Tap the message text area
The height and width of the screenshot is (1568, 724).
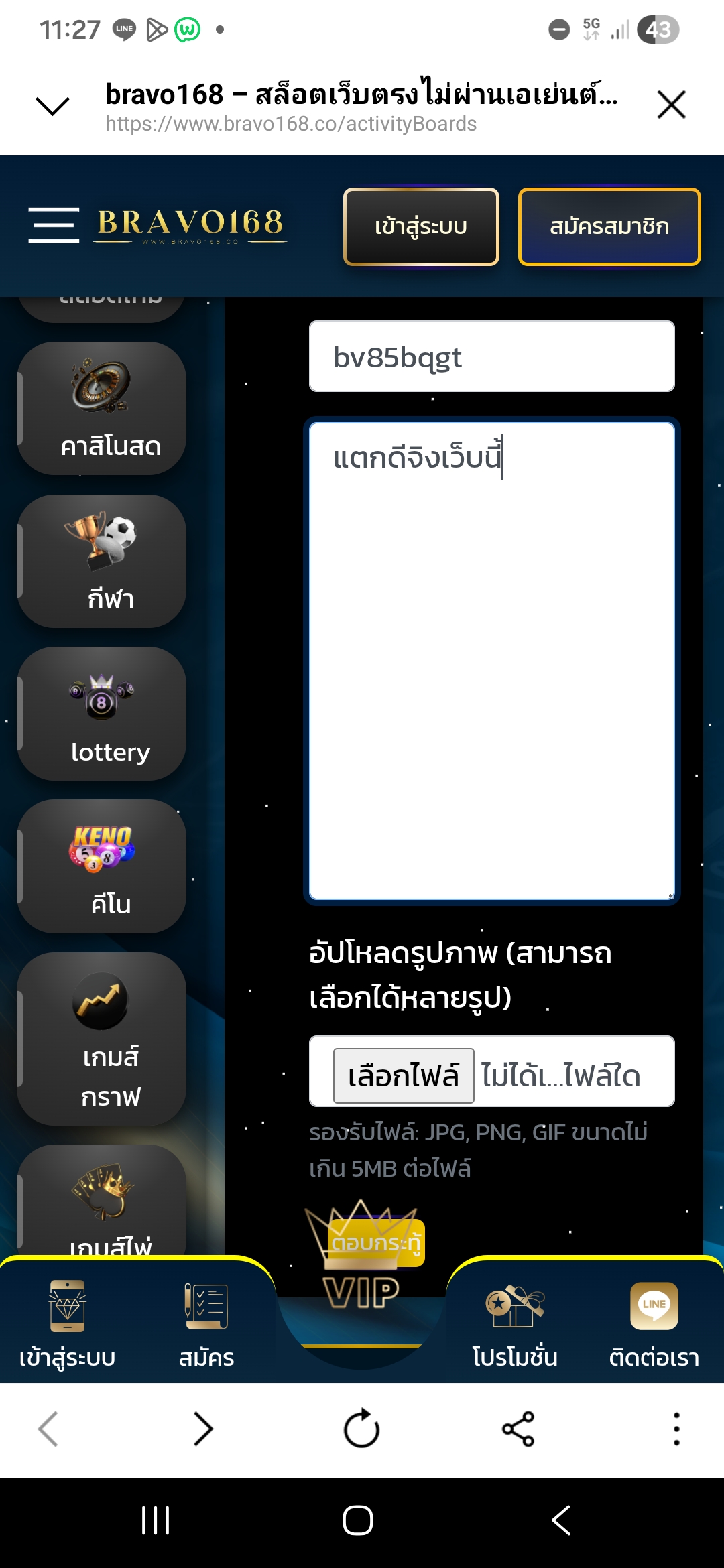(x=491, y=660)
